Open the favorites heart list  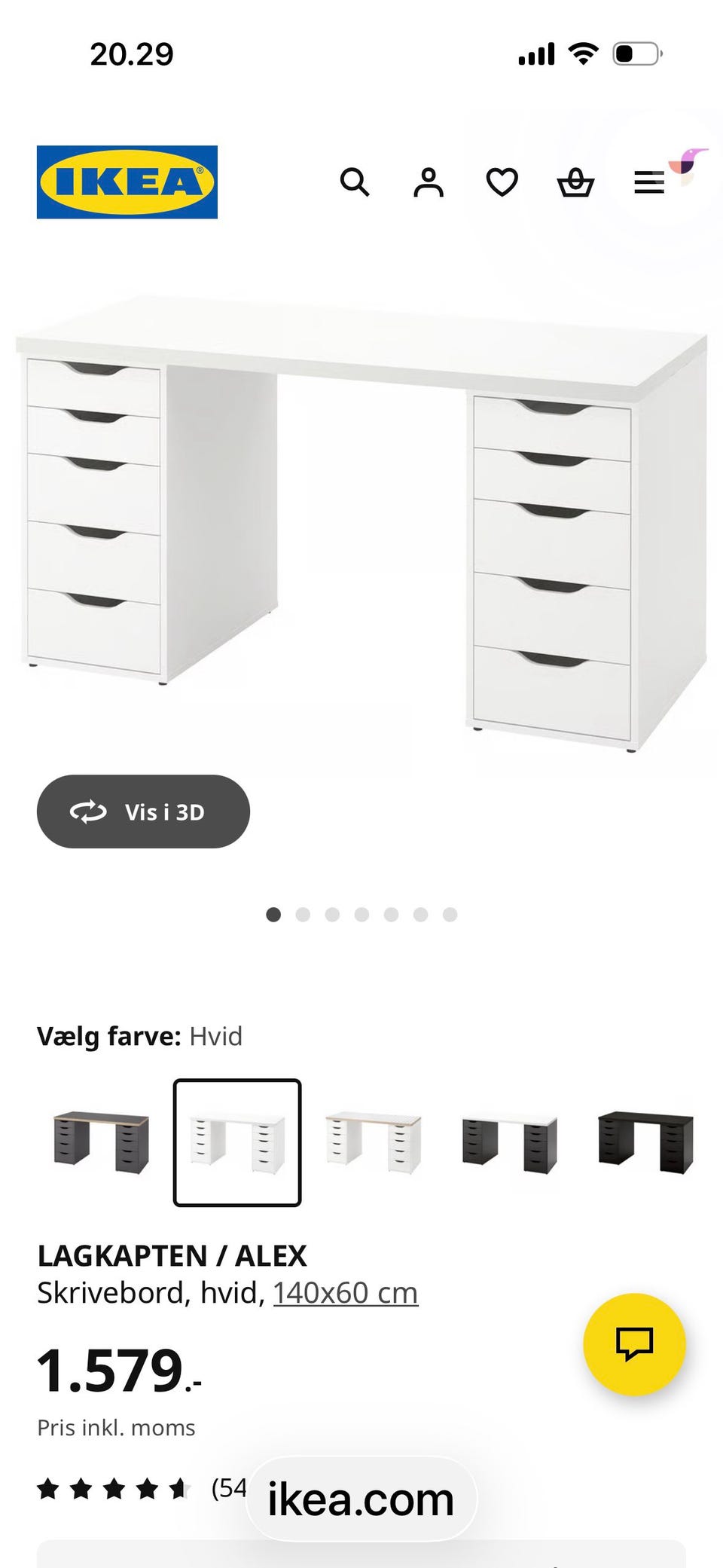(x=502, y=182)
